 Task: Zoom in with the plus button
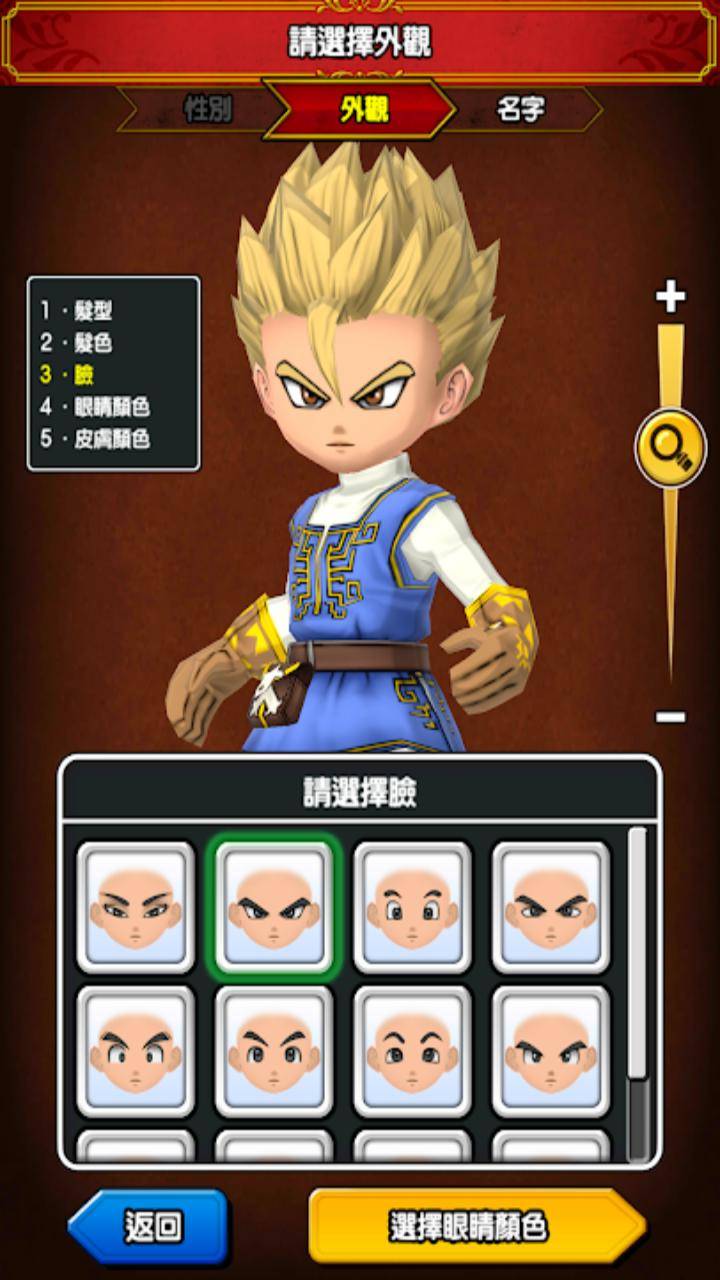670,297
